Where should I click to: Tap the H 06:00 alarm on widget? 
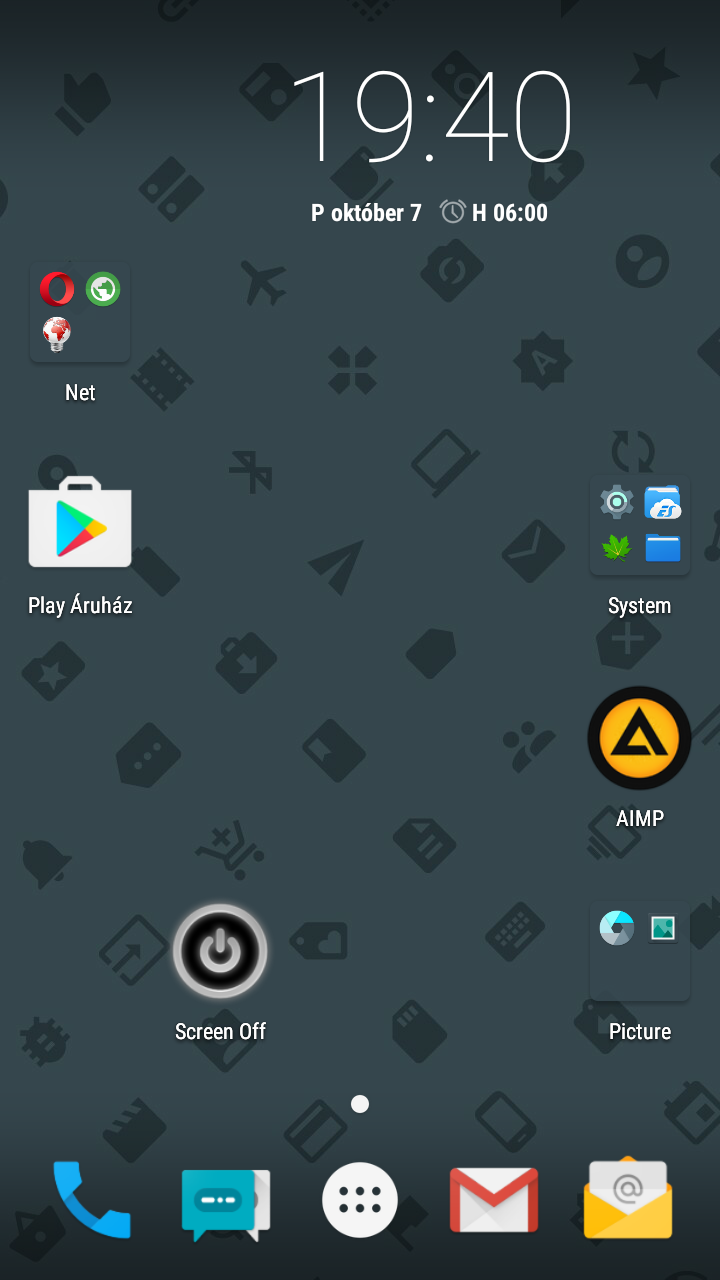(x=494, y=212)
